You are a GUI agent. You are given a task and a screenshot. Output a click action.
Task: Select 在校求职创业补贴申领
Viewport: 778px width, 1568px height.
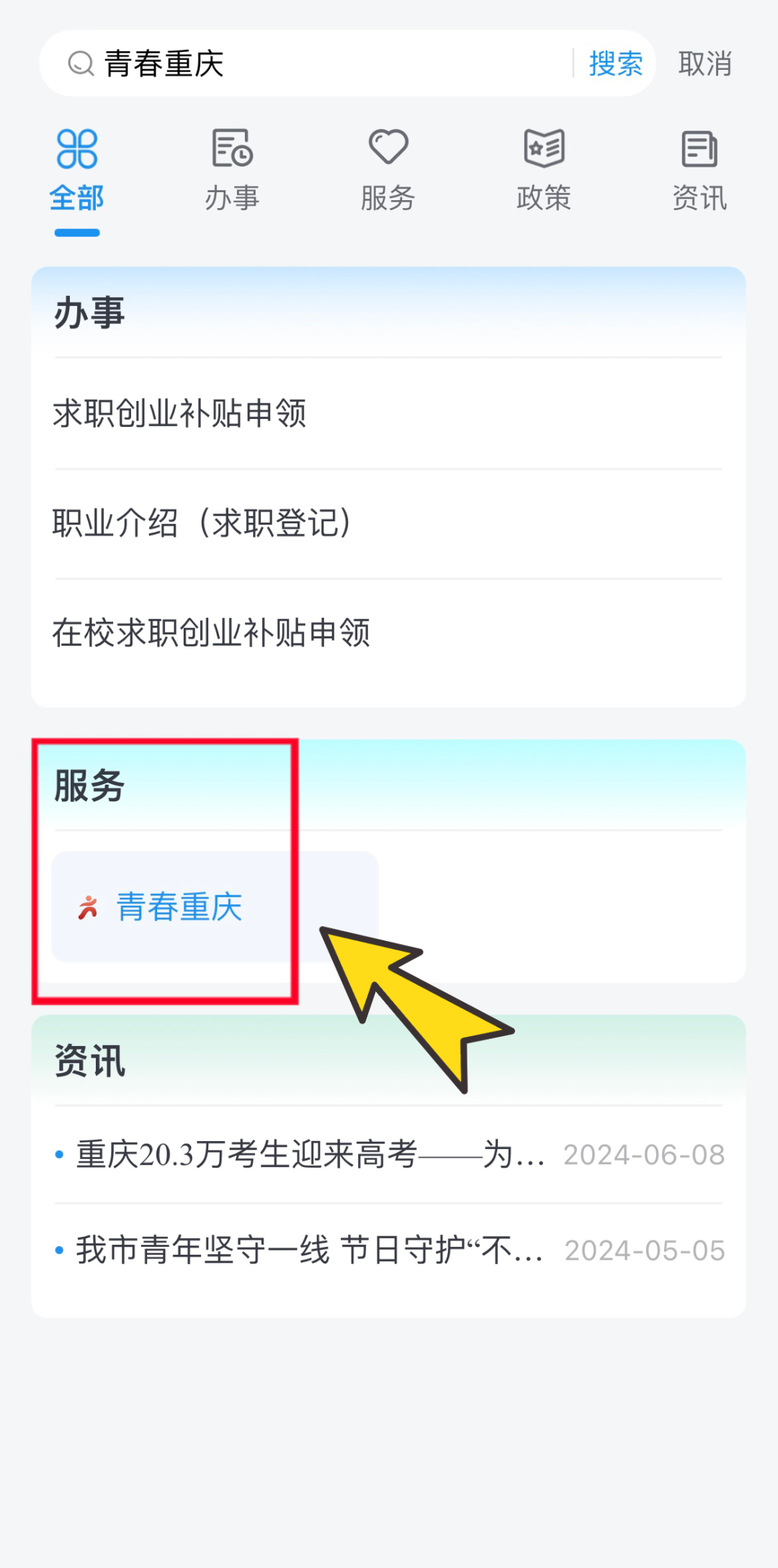tap(211, 633)
